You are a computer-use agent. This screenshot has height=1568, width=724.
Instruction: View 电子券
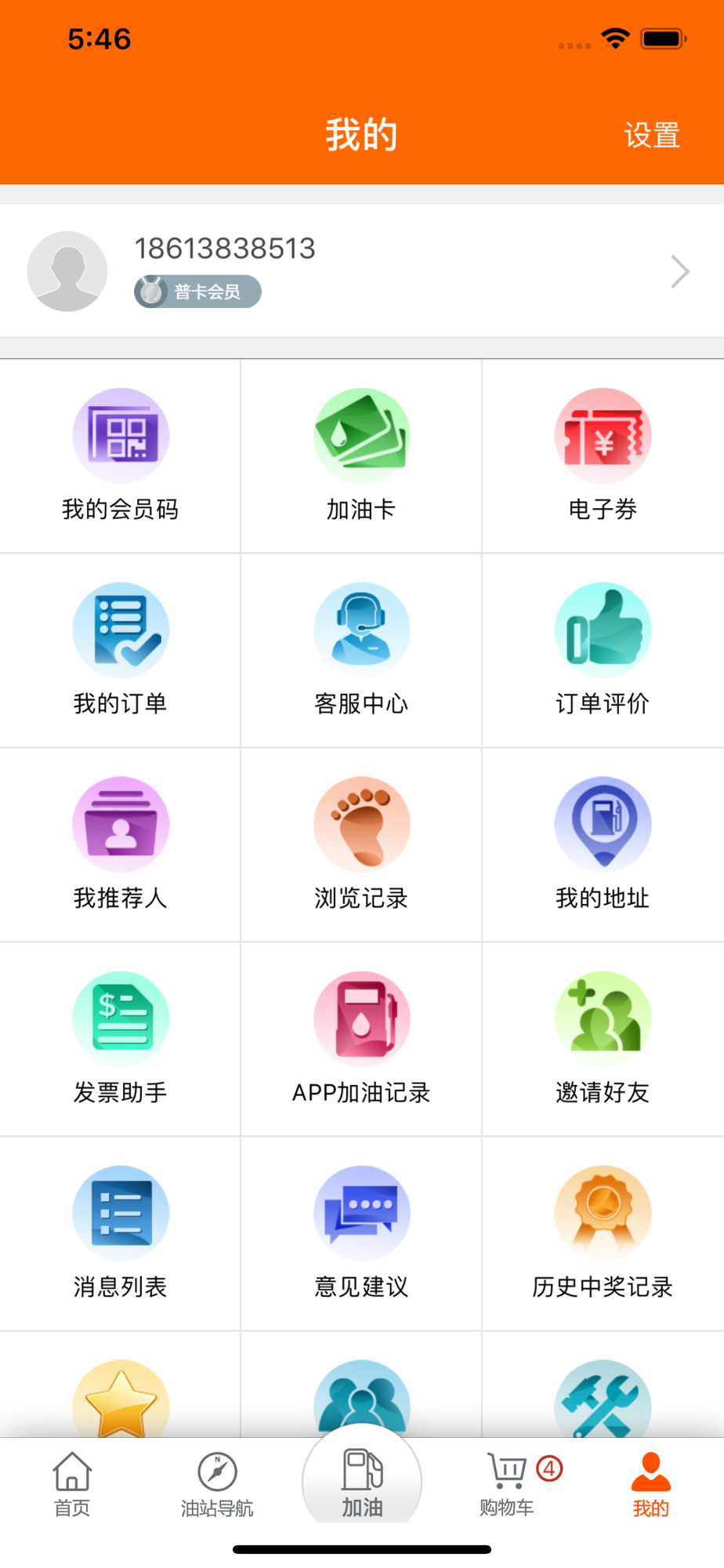point(603,456)
